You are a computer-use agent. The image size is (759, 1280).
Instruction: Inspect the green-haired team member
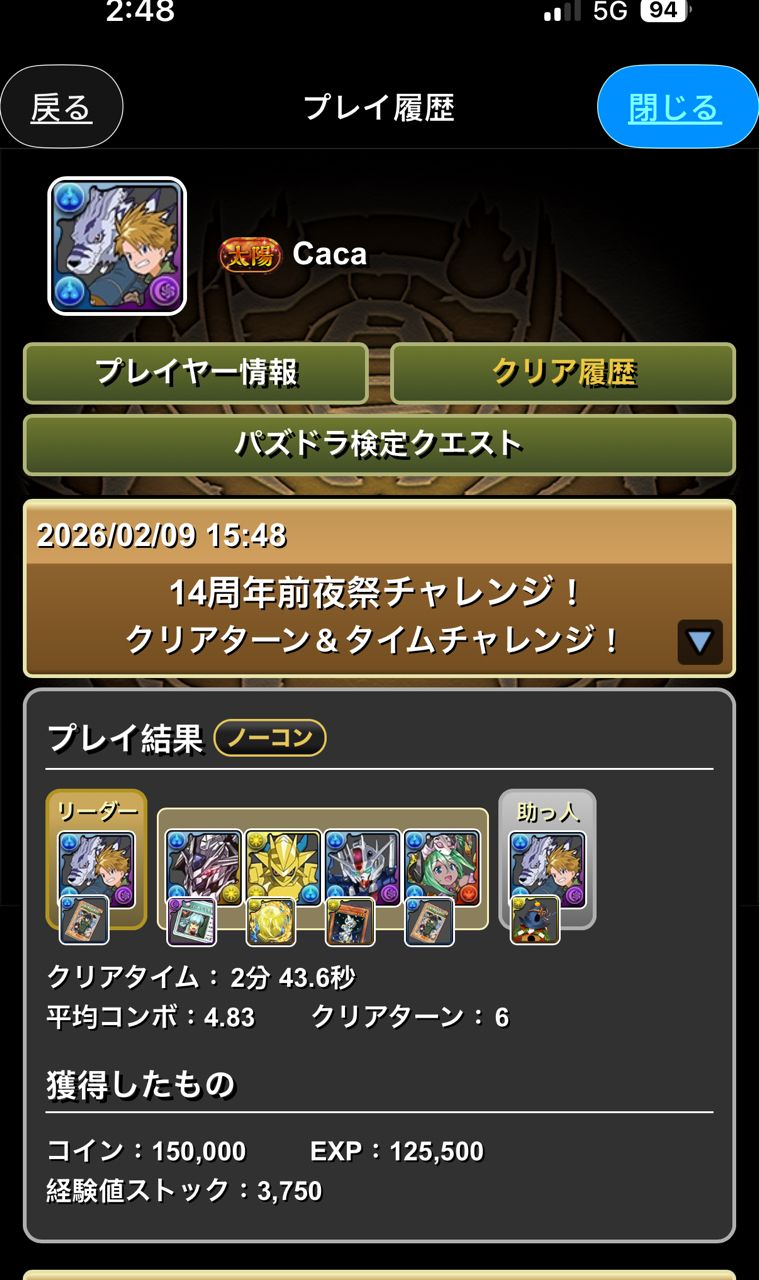pos(442,868)
